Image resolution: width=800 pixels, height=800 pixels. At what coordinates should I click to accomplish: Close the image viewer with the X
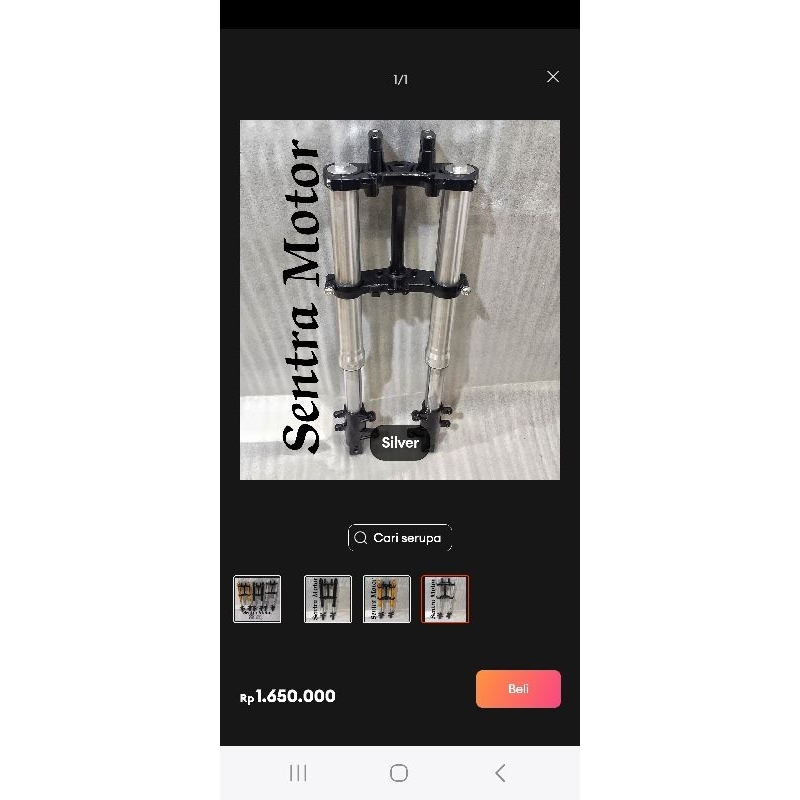(x=553, y=77)
